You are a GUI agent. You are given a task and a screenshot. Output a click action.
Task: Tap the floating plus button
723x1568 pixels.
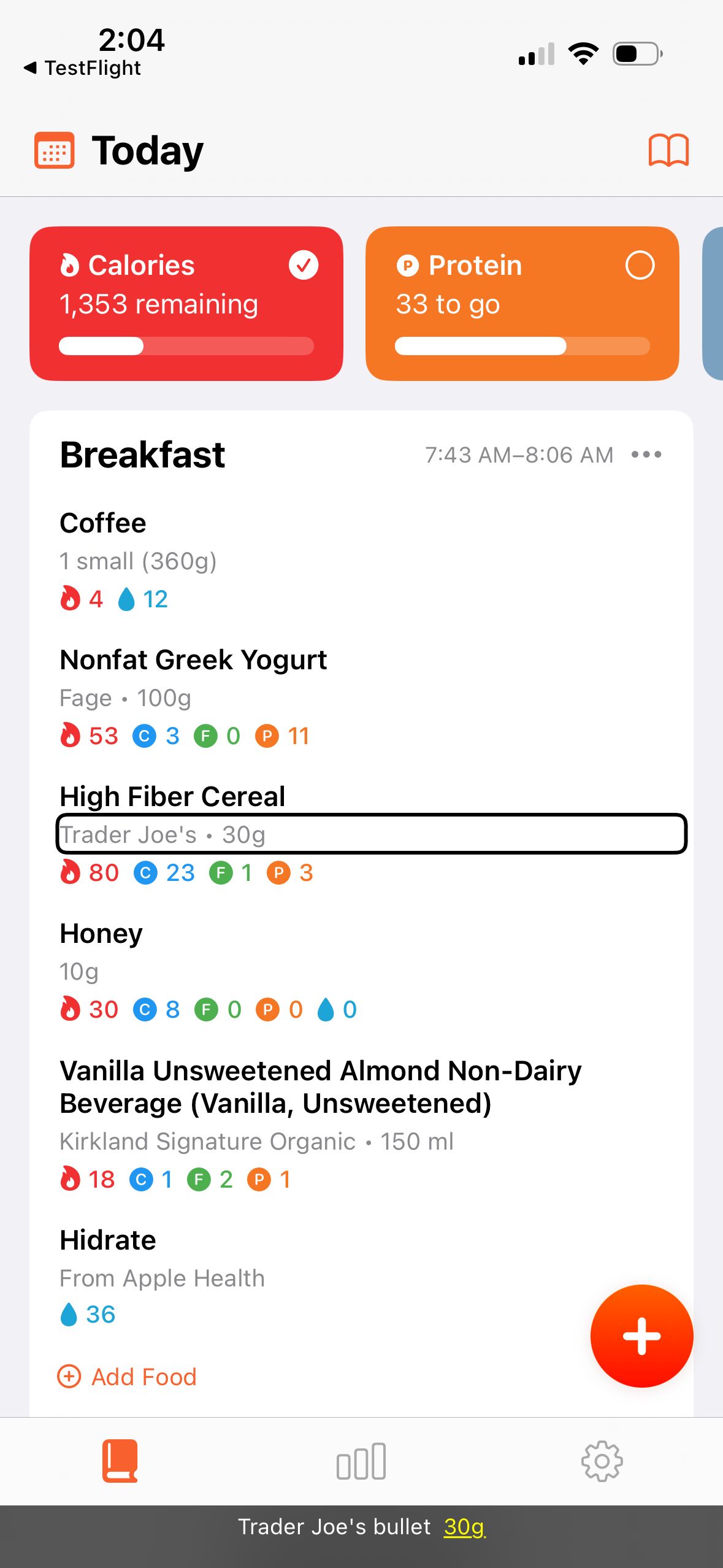pyautogui.click(x=641, y=1335)
